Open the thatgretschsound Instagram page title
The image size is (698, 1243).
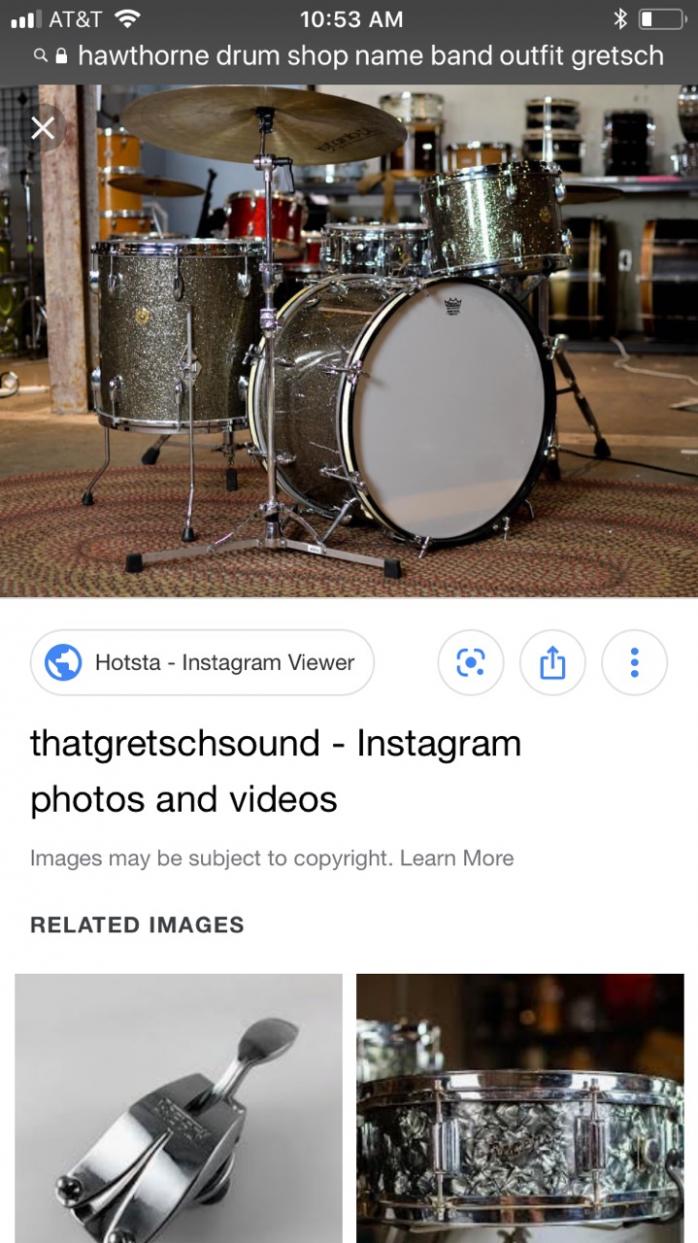pos(275,771)
